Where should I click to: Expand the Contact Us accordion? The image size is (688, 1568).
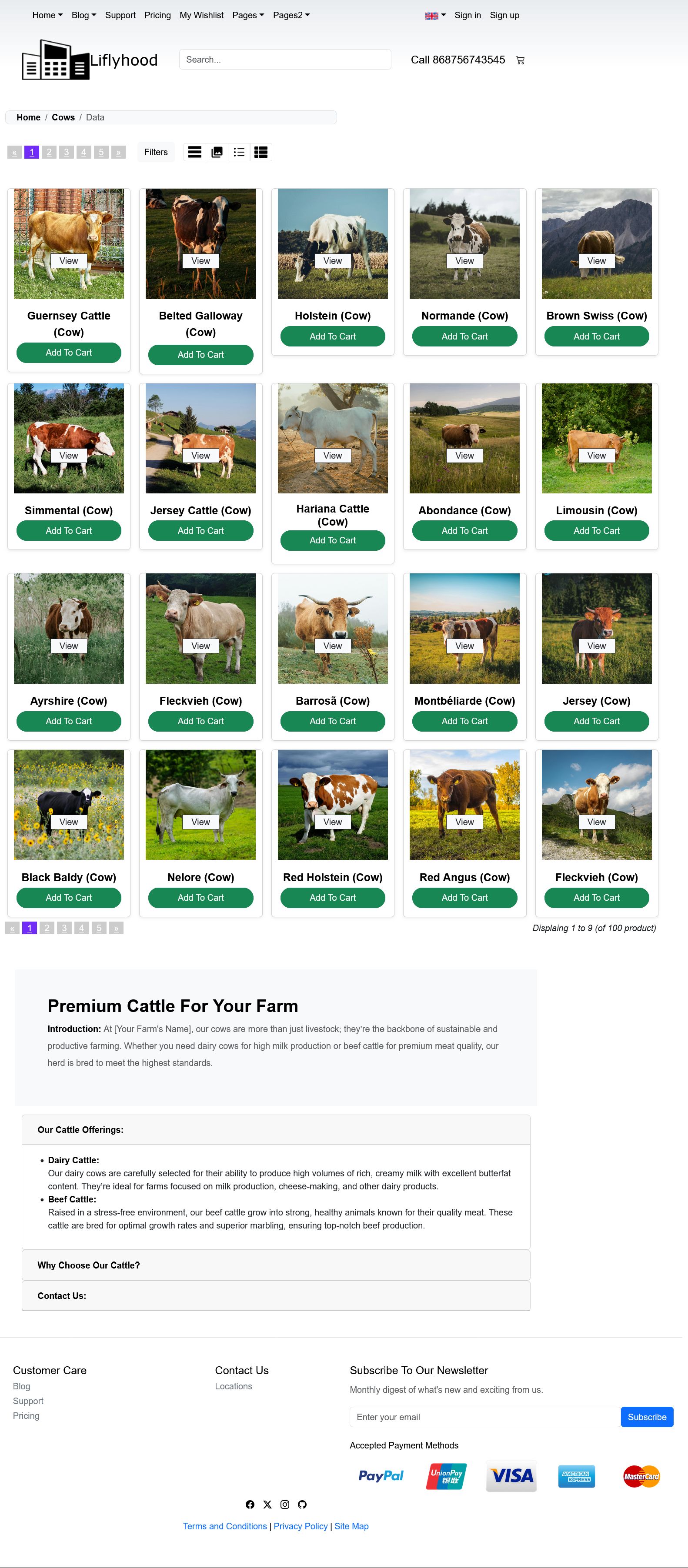[x=276, y=1296]
